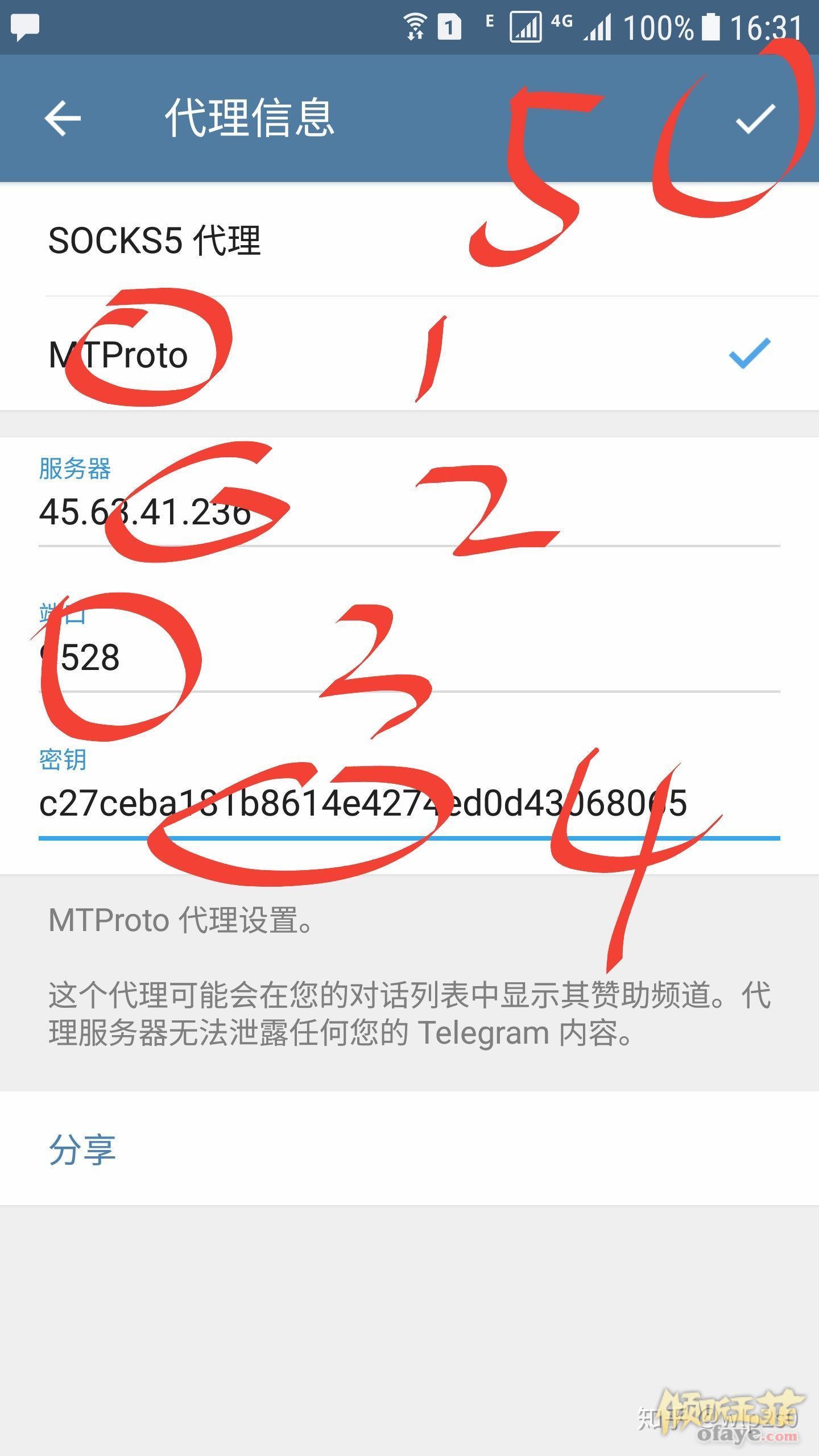This screenshot has width=819, height=1456.
Task: Select the MTProto proxy type
Action: (409, 354)
